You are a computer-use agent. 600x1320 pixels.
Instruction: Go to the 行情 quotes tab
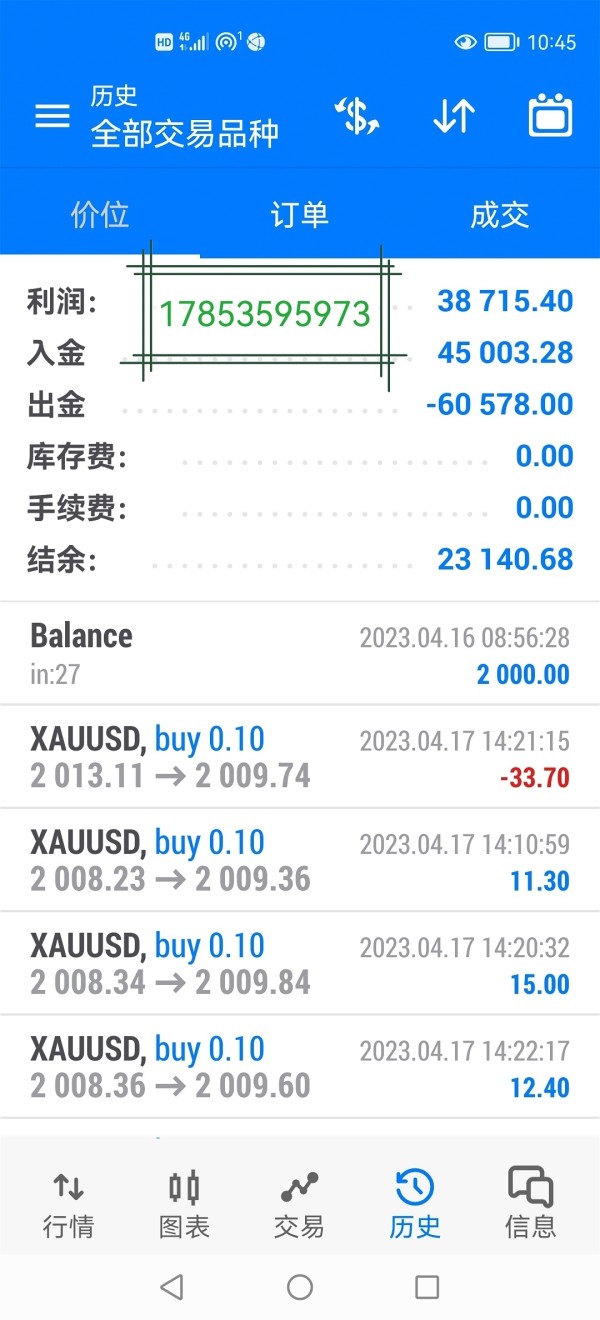click(68, 1203)
